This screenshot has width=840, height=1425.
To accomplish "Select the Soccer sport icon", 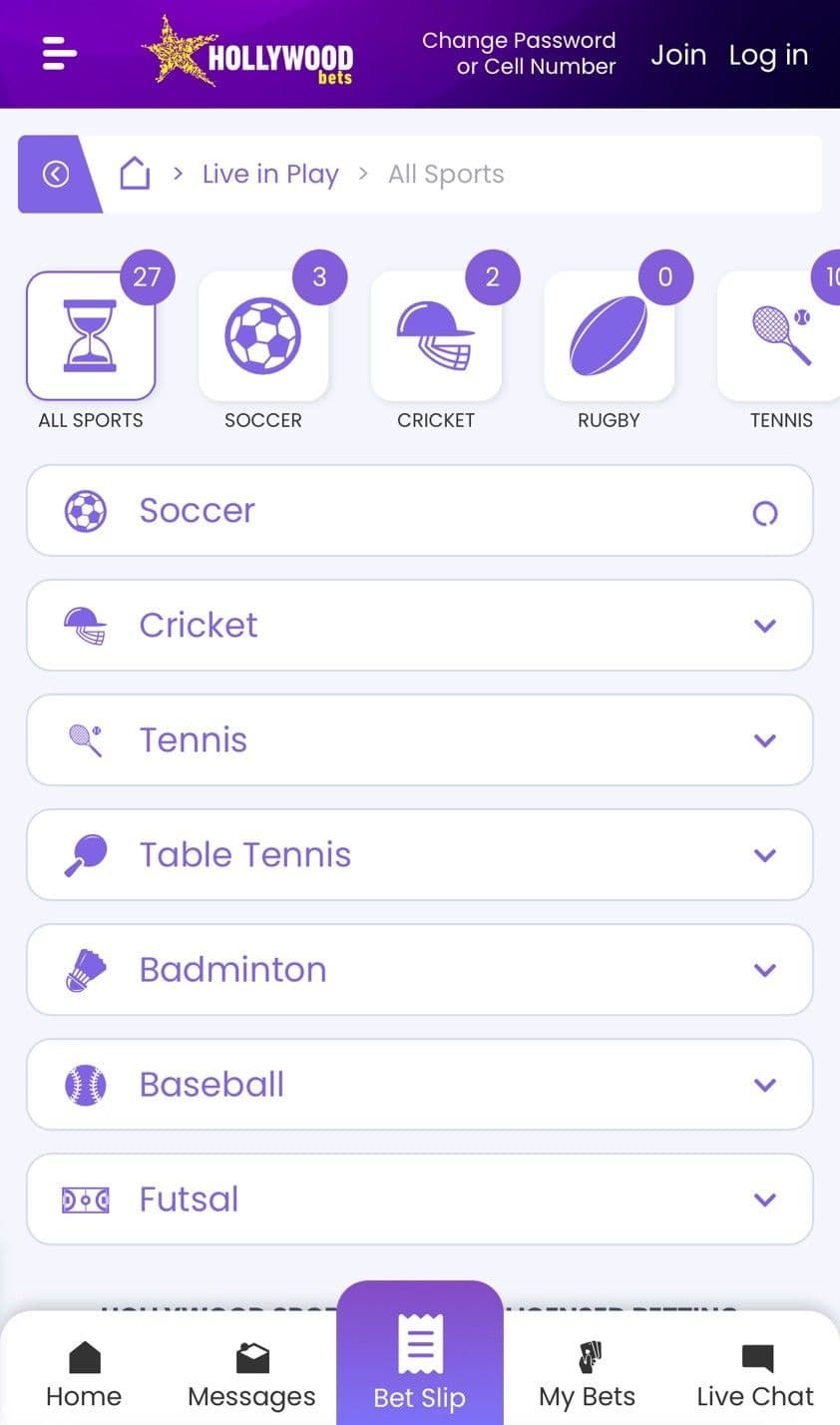I will tap(262, 335).
